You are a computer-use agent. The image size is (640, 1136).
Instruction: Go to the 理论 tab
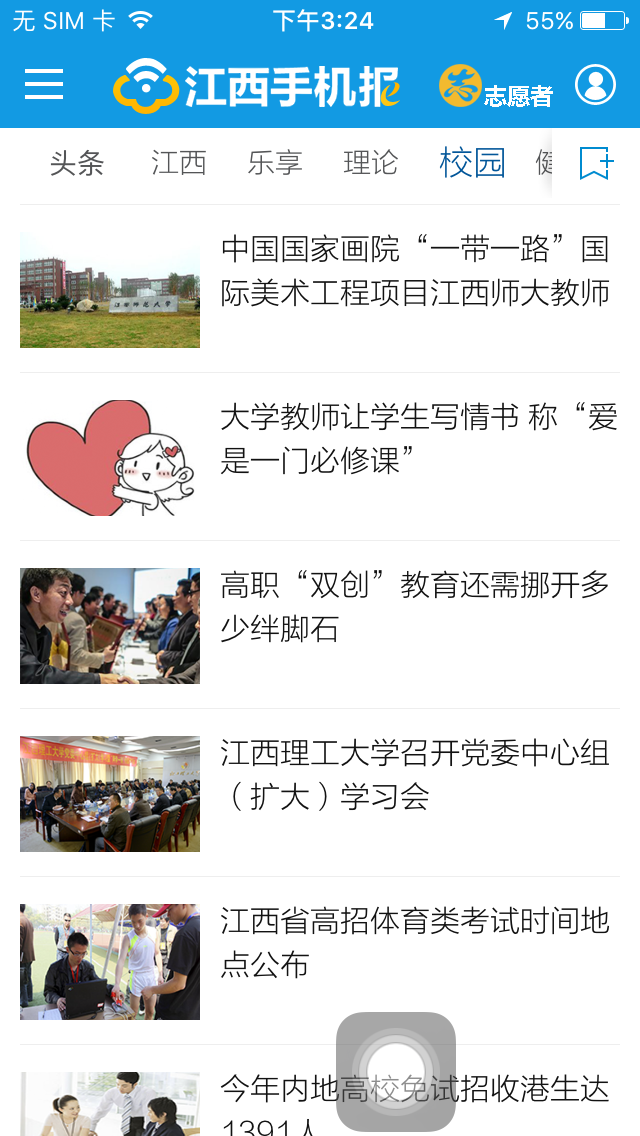pyautogui.click(x=371, y=163)
